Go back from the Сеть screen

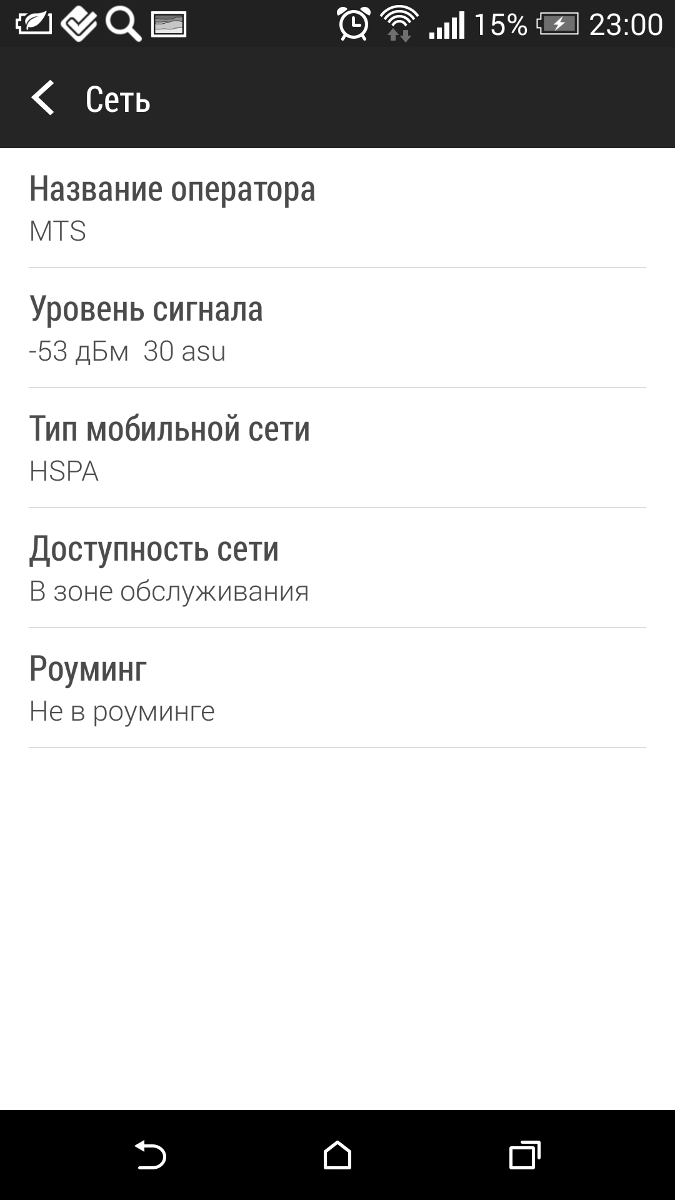43,99
